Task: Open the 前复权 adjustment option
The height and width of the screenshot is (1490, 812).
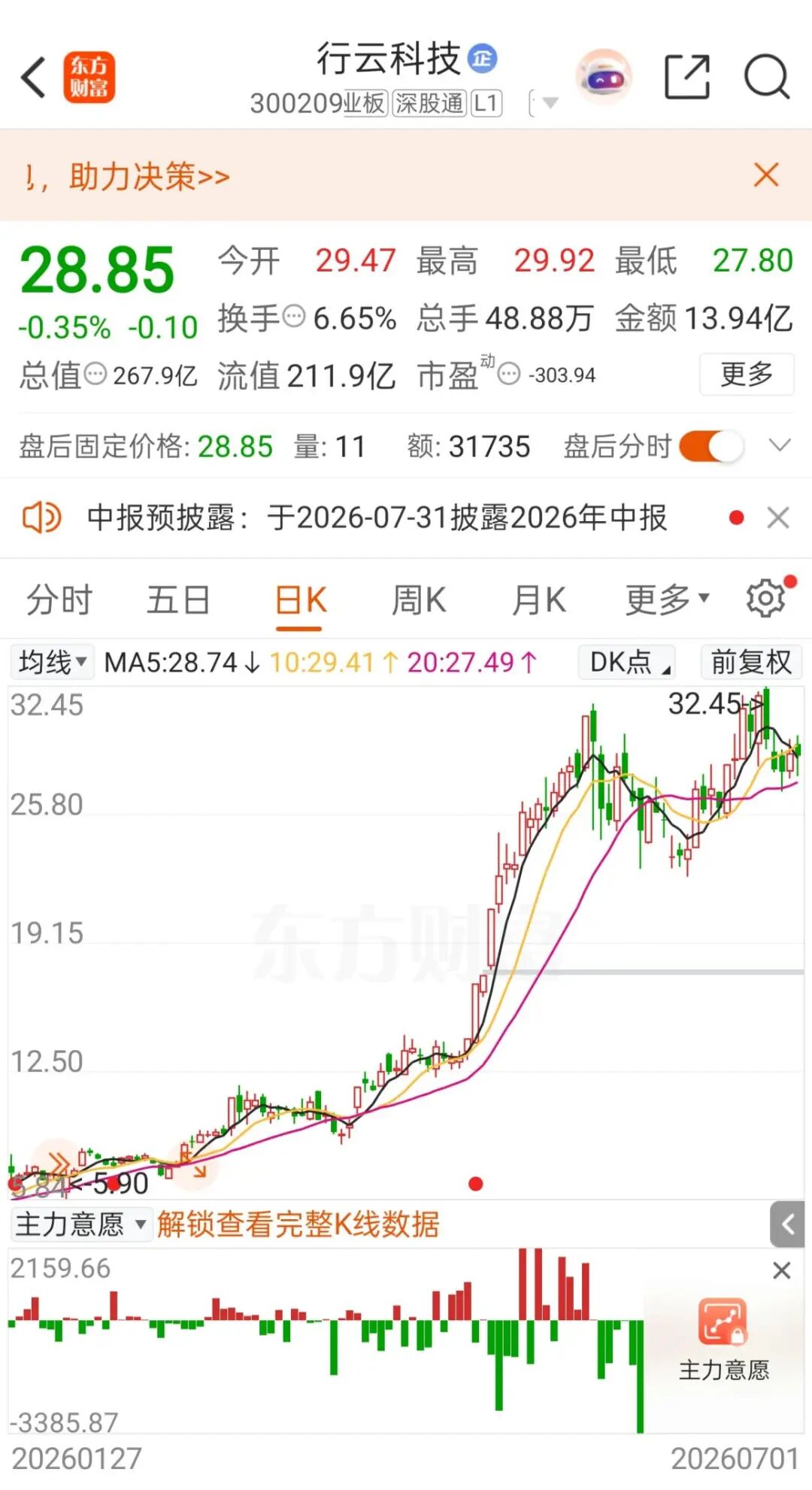Action: [x=751, y=663]
